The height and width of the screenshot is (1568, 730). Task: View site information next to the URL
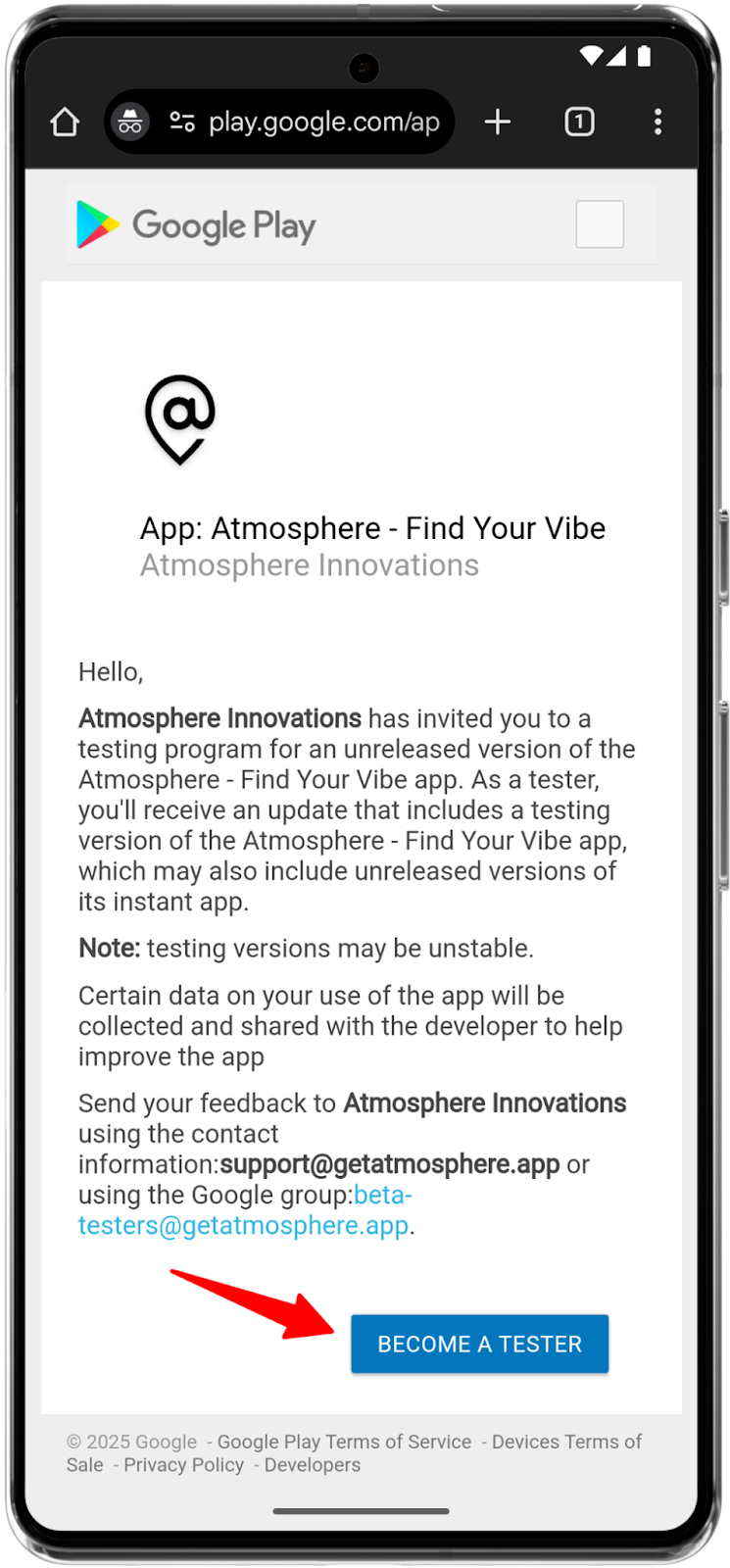click(x=182, y=122)
